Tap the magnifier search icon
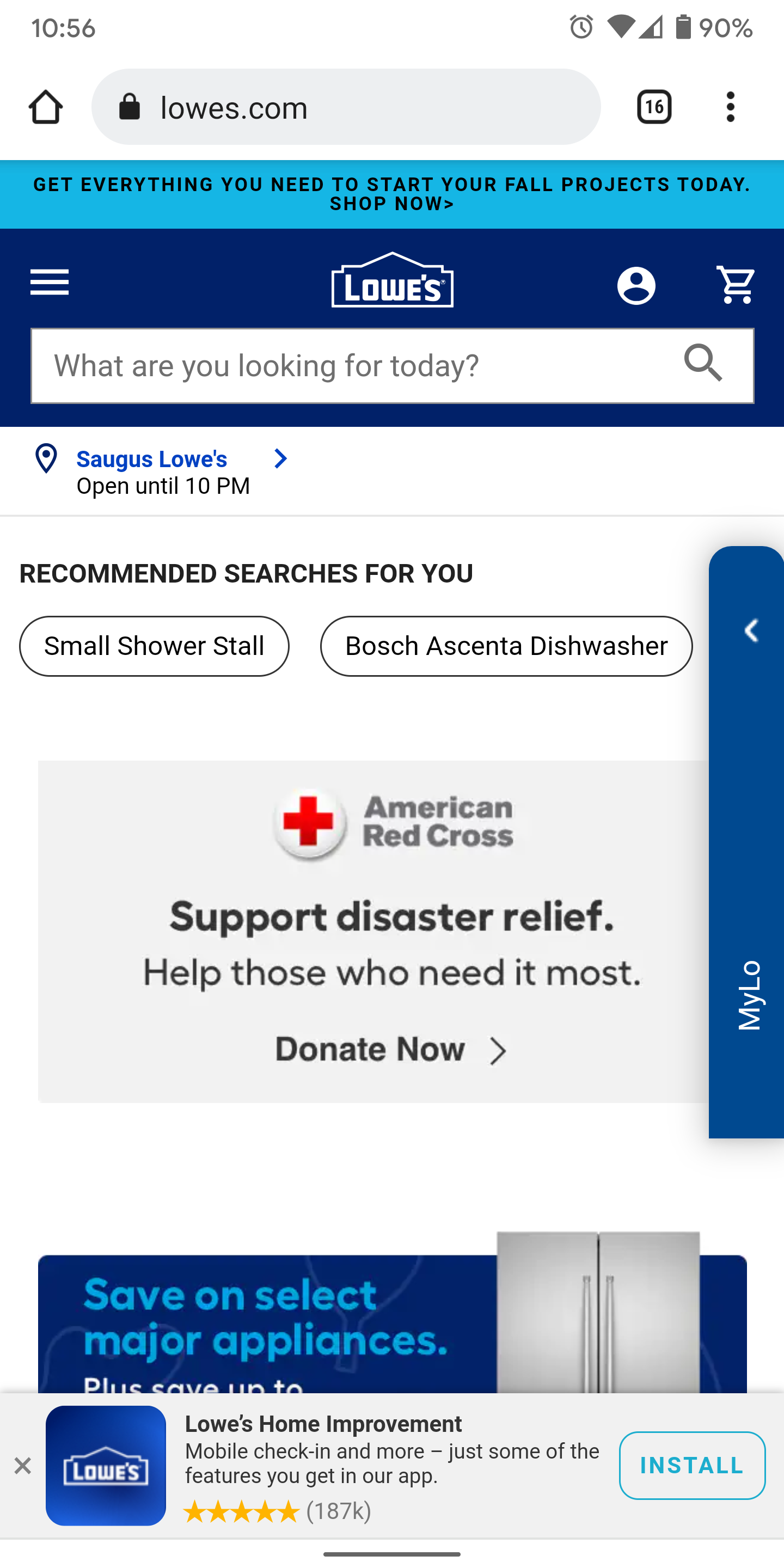Viewport: 784px width, 1568px height. click(x=705, y=363)
